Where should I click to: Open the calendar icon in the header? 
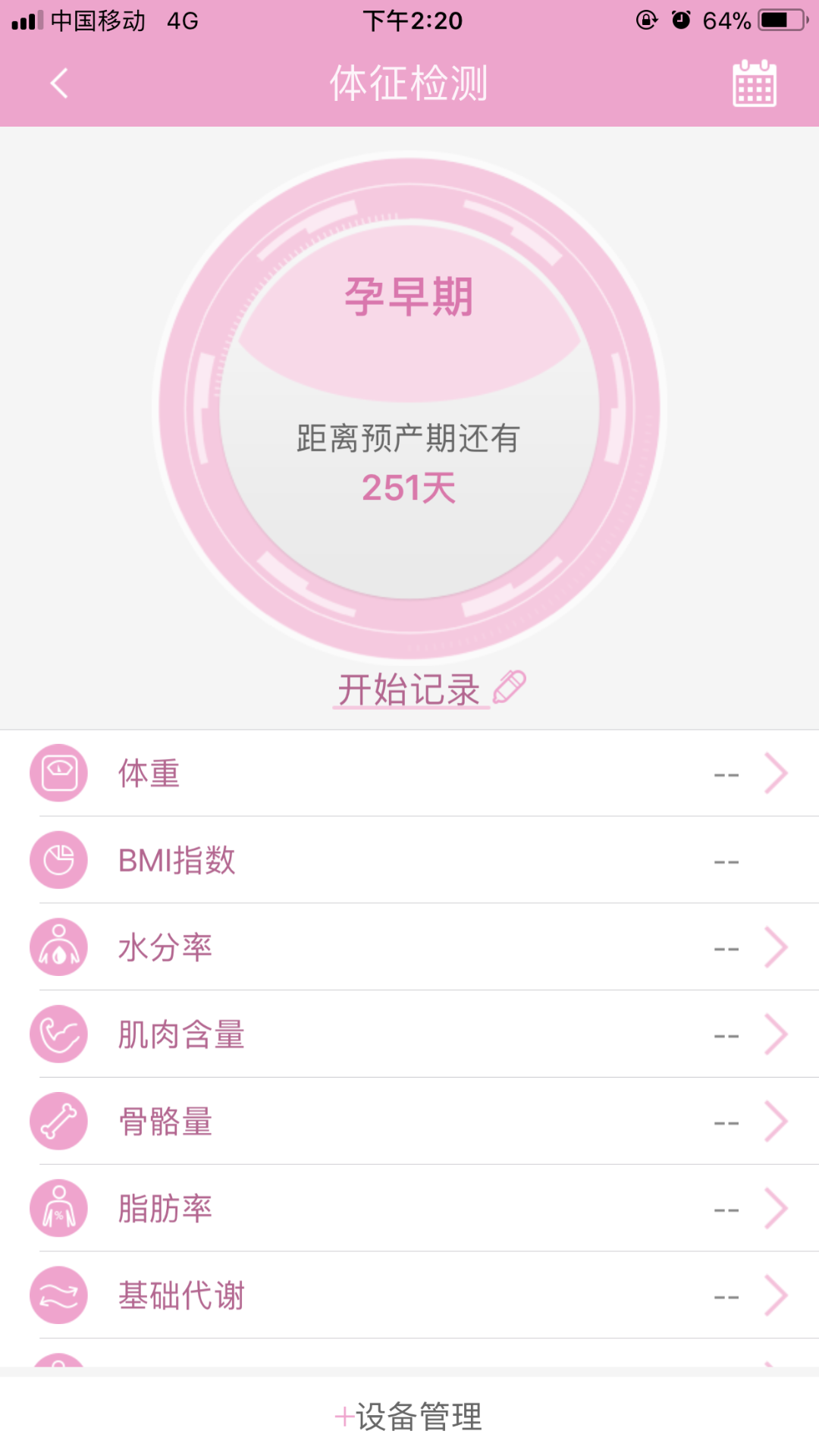(754, 83)
